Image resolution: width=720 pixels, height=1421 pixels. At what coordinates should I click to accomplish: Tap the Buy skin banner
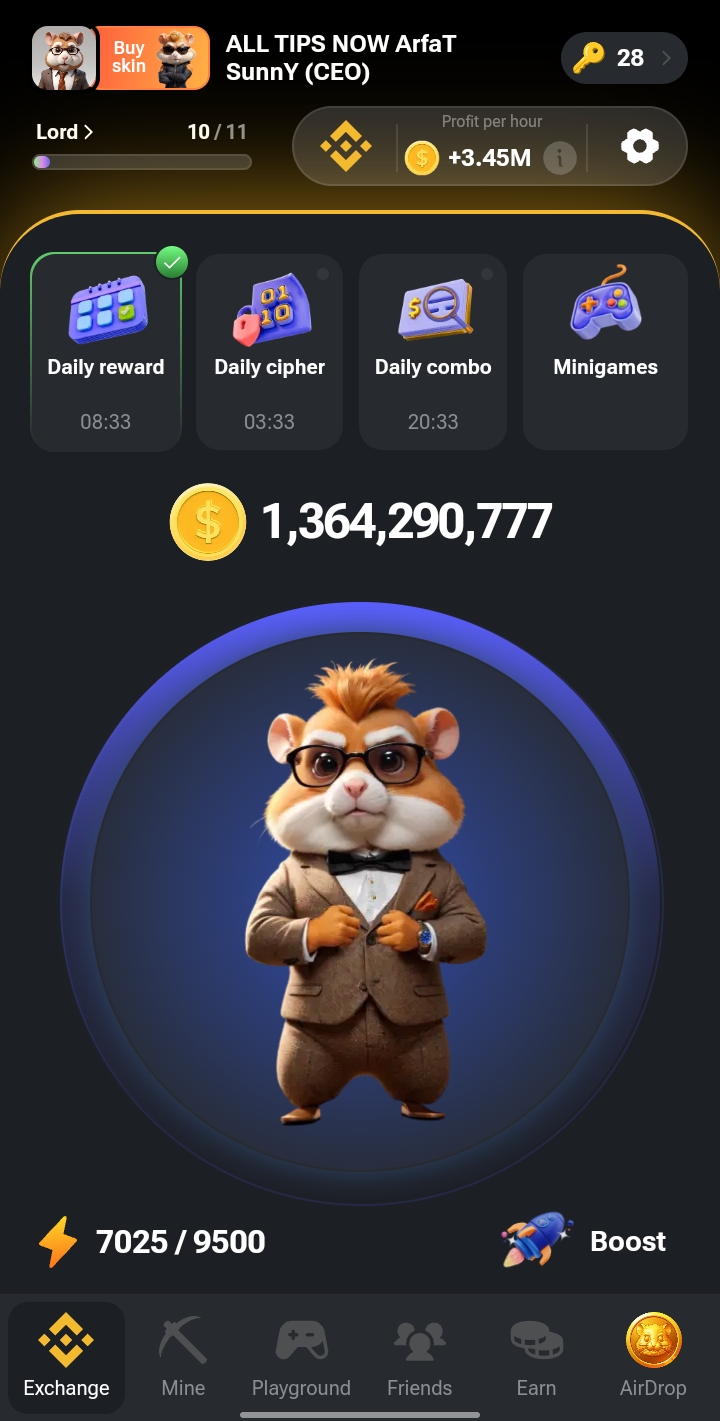point(153,57)
